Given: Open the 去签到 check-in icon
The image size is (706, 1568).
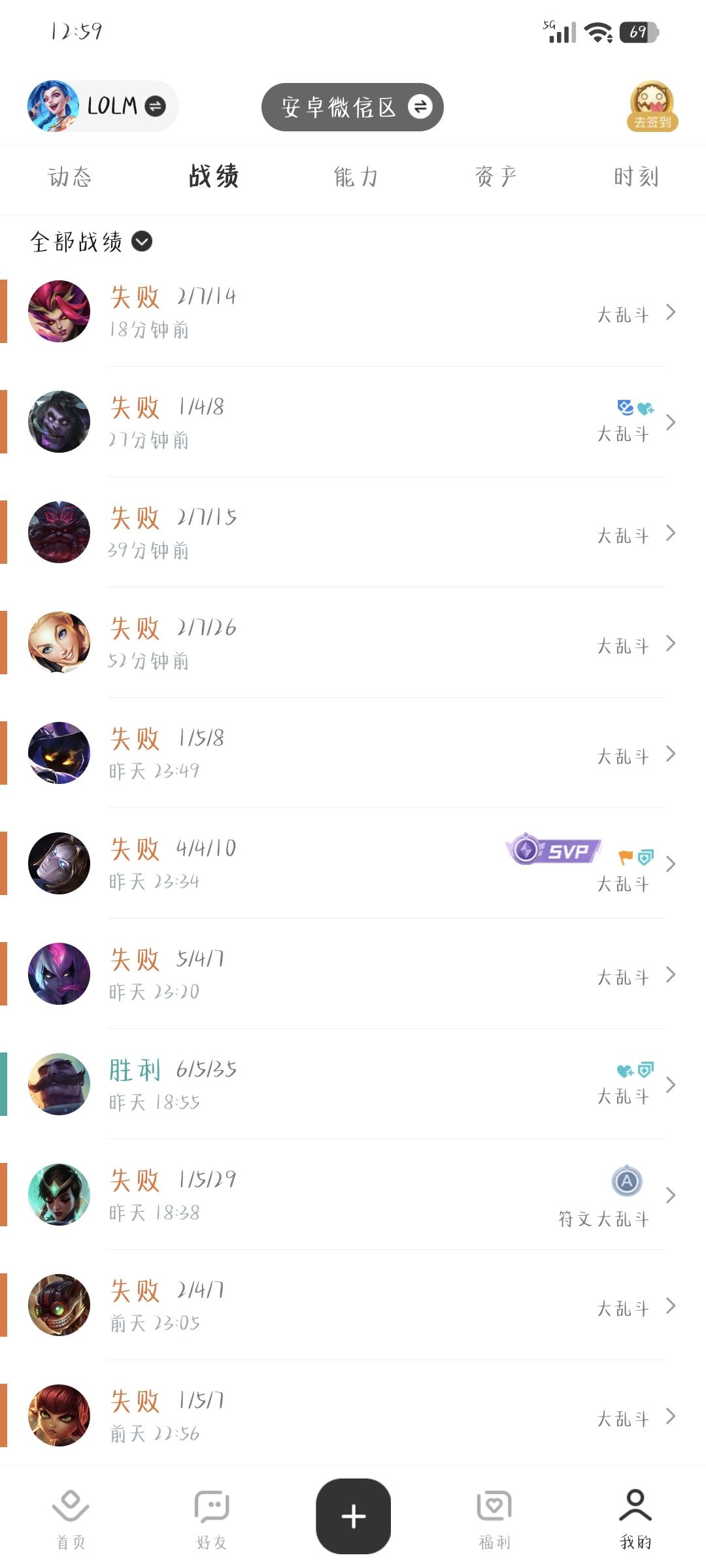Looking at the screenshot, I should point(652,106).
